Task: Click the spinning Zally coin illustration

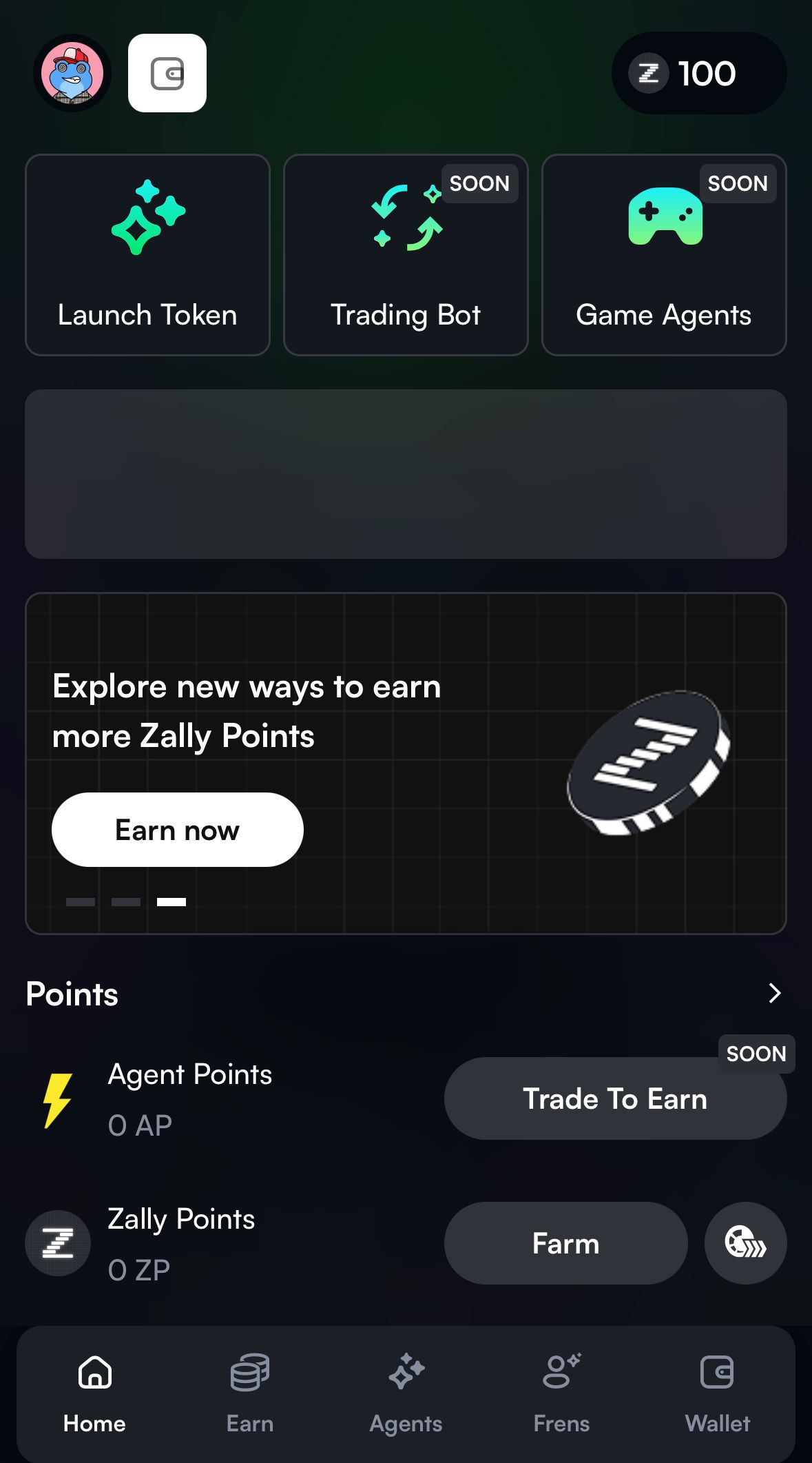Action: point(646,766)
